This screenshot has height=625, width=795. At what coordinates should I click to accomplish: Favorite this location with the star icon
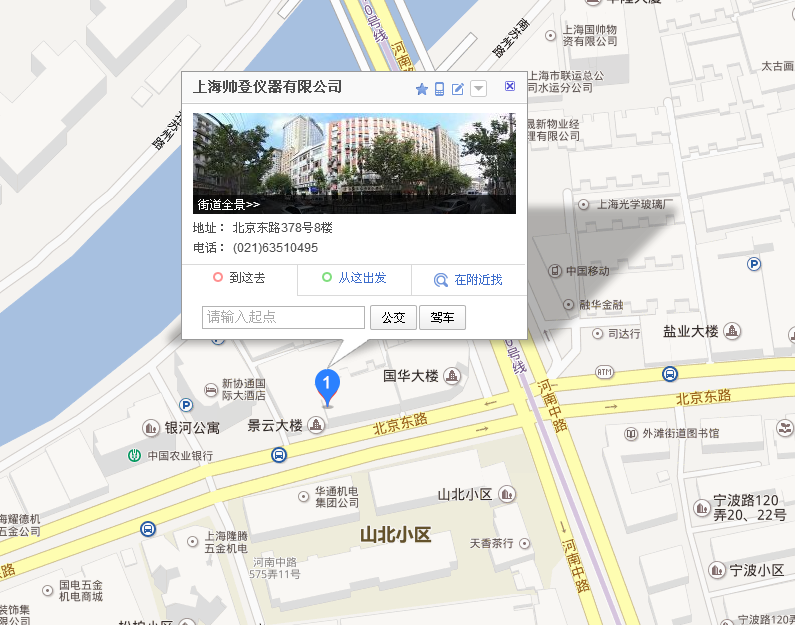pos(422,89)
